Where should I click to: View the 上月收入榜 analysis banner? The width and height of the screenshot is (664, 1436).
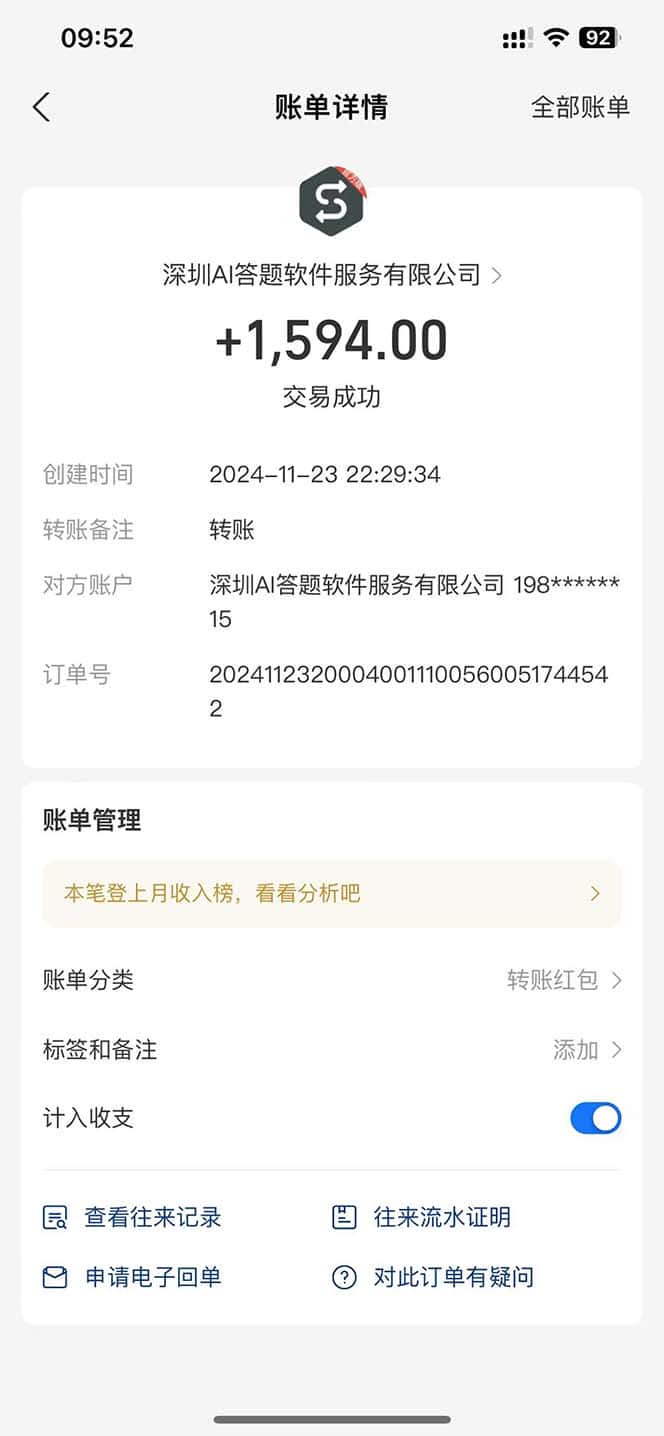coord(331,893)
